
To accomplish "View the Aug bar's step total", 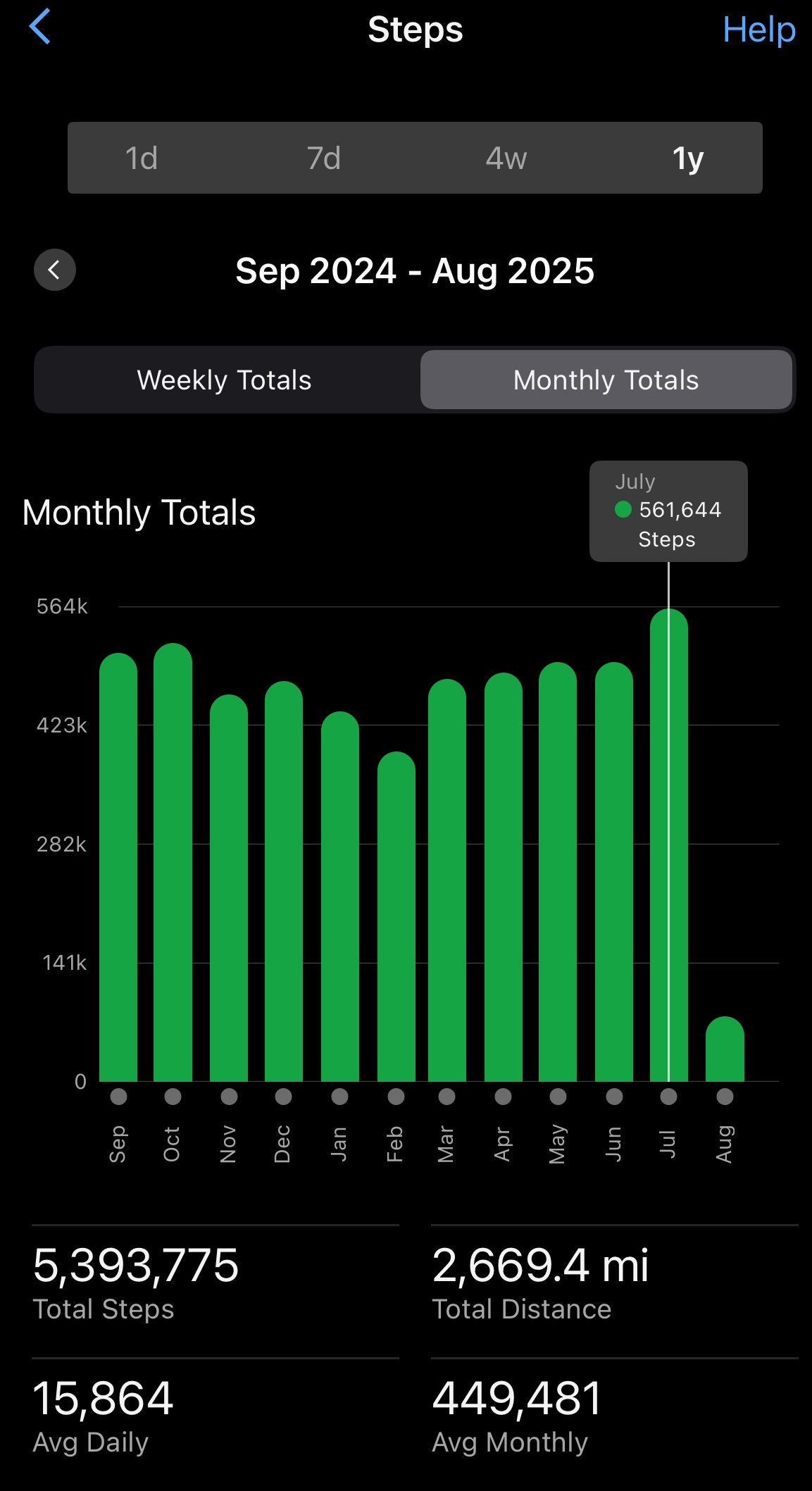I will (725, 1049).
